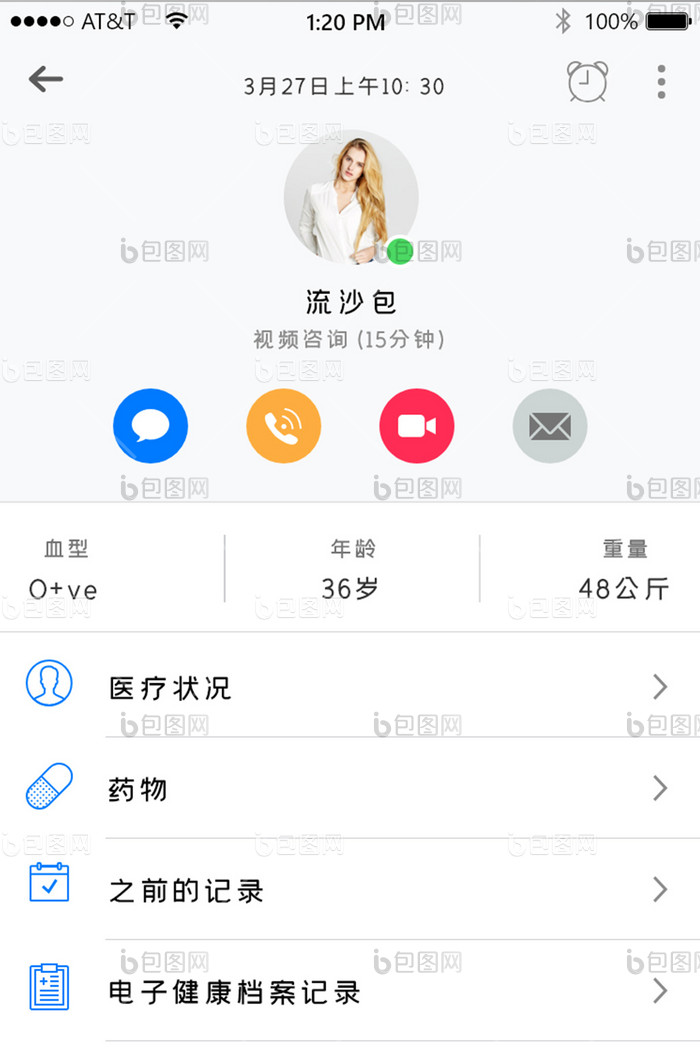The image size is (700, 1053).
Task: Open the 药物 row
Action: [350, 789]
